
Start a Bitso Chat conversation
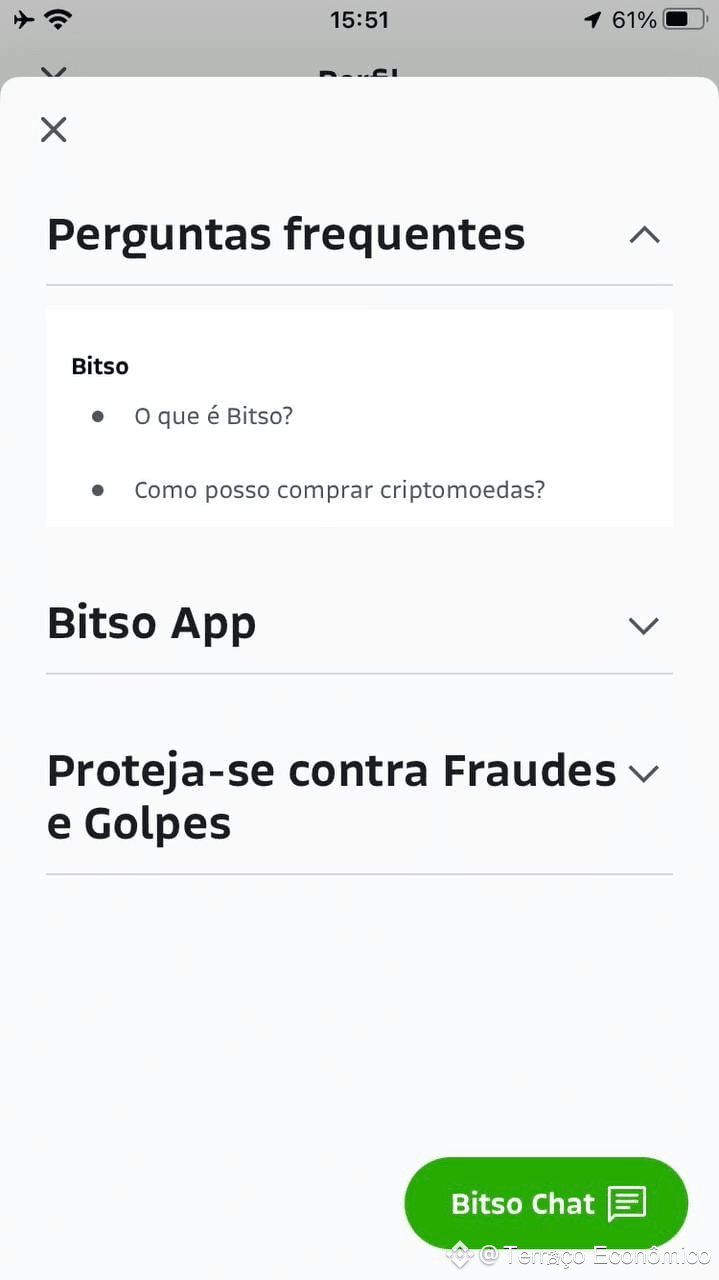pyautogui.click(x=546, y=1203)
